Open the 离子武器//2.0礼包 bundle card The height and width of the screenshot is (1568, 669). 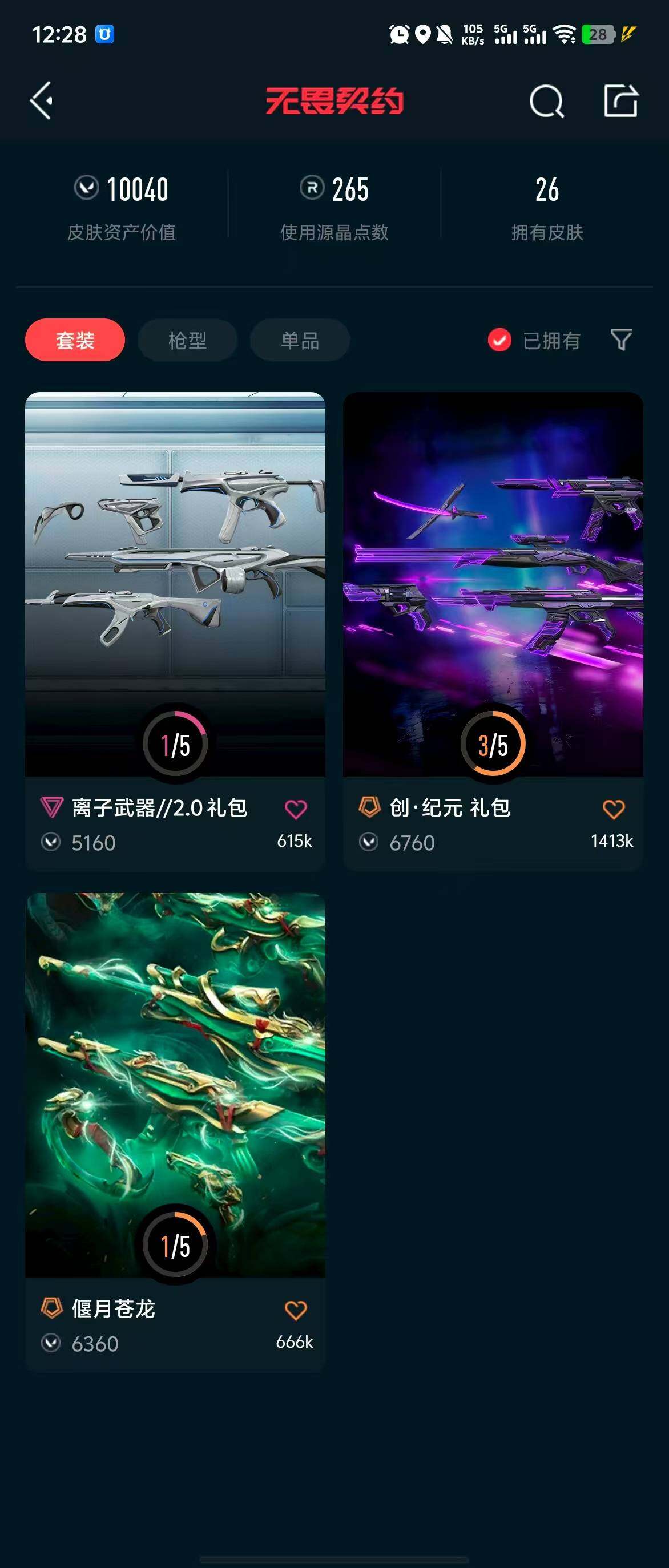[175, 584]
